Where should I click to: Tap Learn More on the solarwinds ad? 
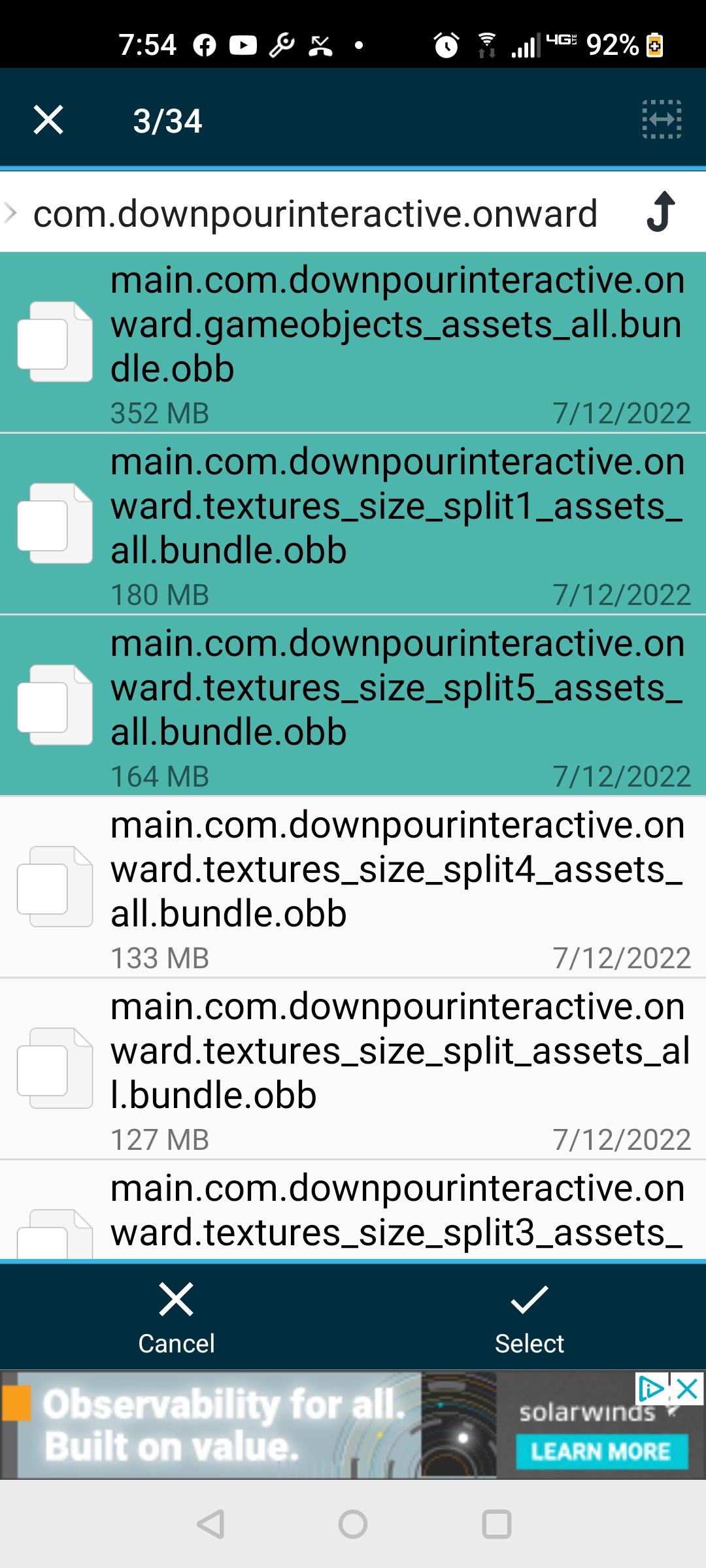601,1452
